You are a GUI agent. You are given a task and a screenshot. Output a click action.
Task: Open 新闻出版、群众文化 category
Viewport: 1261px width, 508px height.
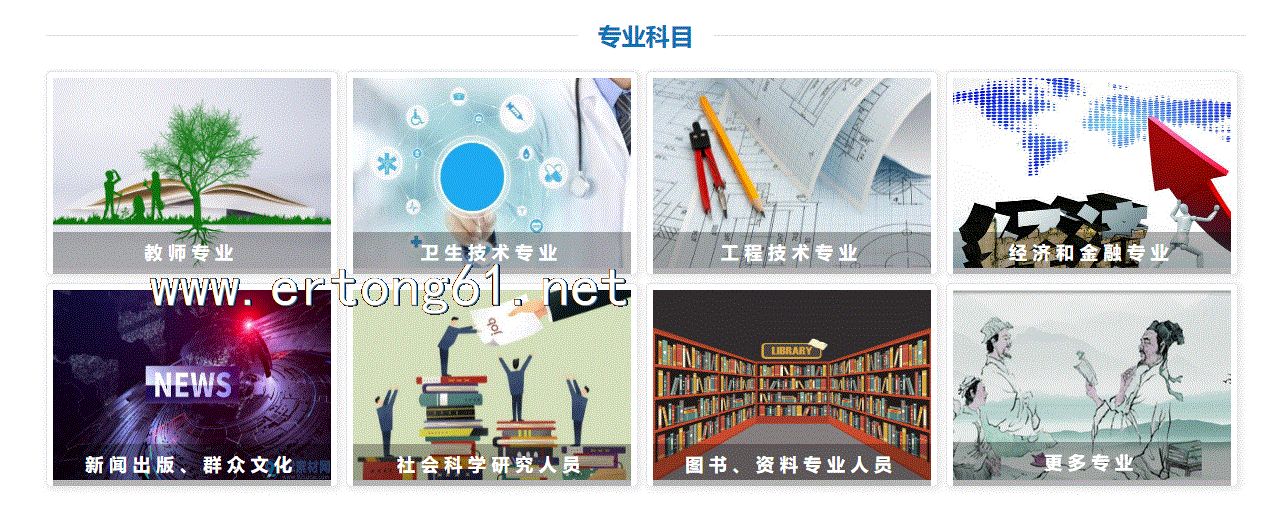pyautogui.click(x=191, y=386)
